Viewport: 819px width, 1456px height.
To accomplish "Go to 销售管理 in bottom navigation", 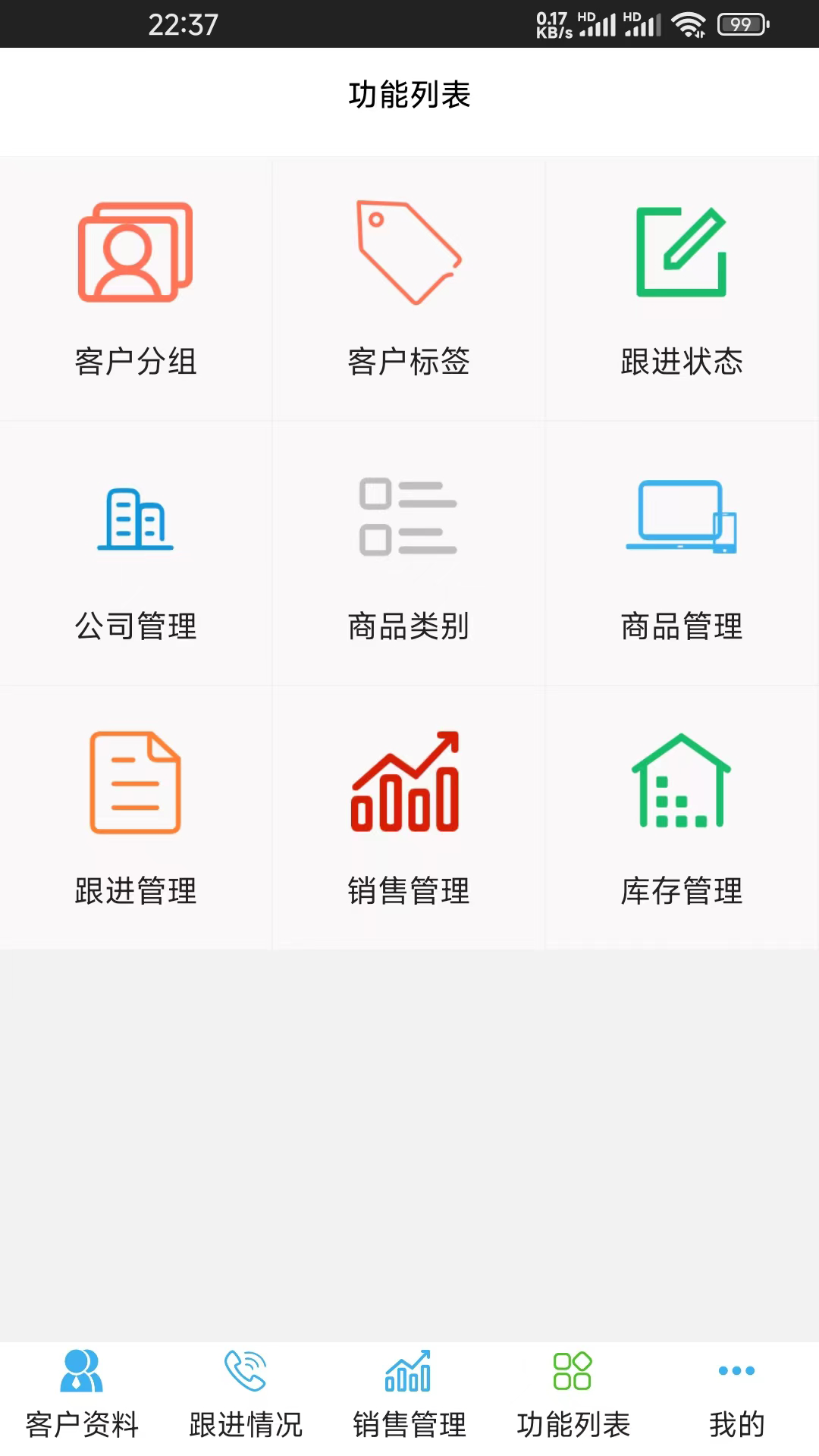I will pos(409,1395).
